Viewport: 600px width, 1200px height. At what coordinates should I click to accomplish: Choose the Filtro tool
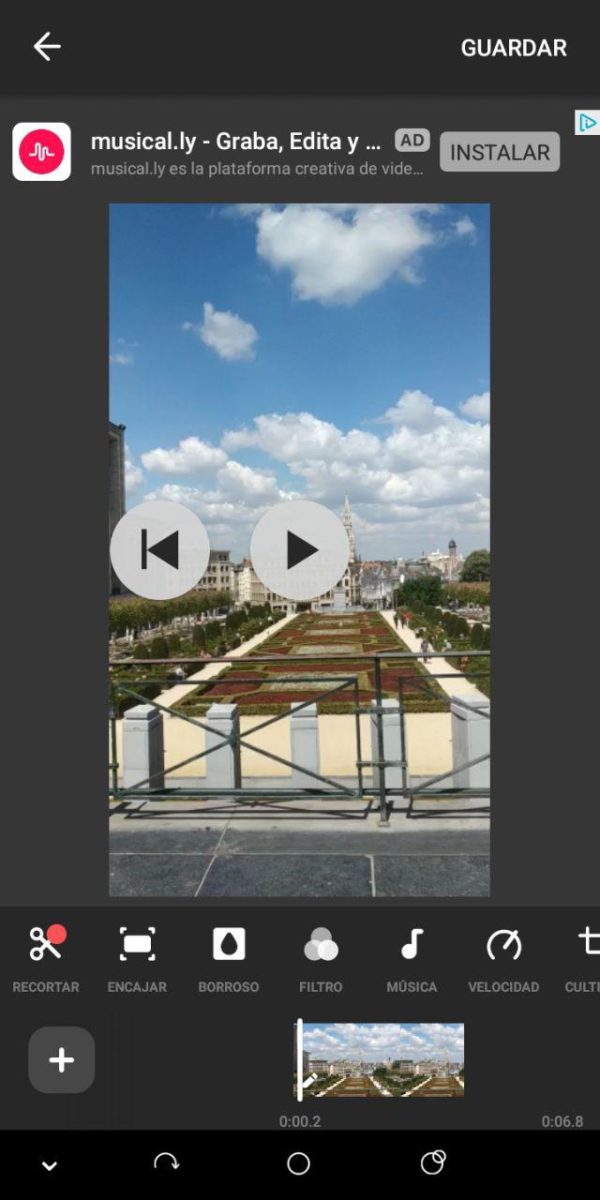321,958
